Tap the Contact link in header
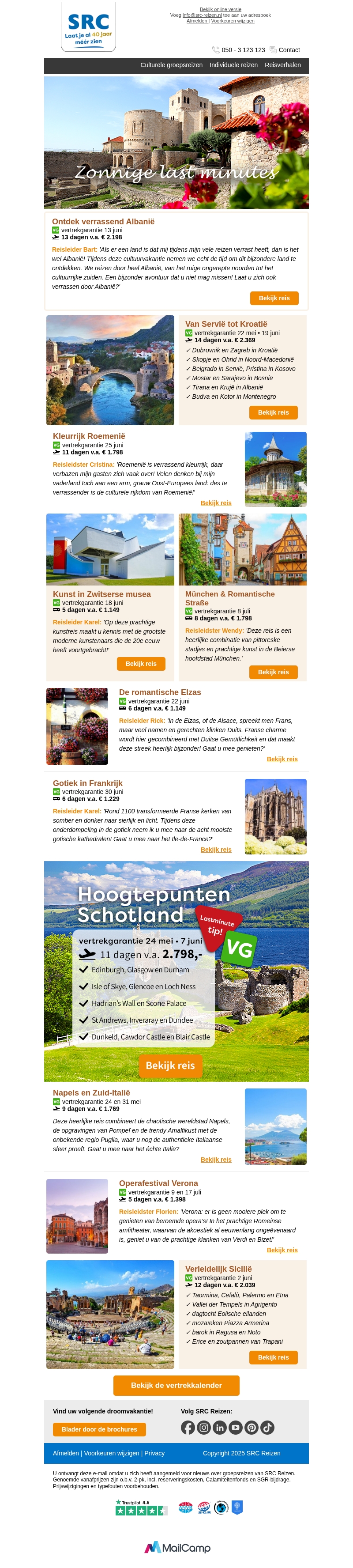Screen dimensions: 353x1568 click(x=289, y=50)
